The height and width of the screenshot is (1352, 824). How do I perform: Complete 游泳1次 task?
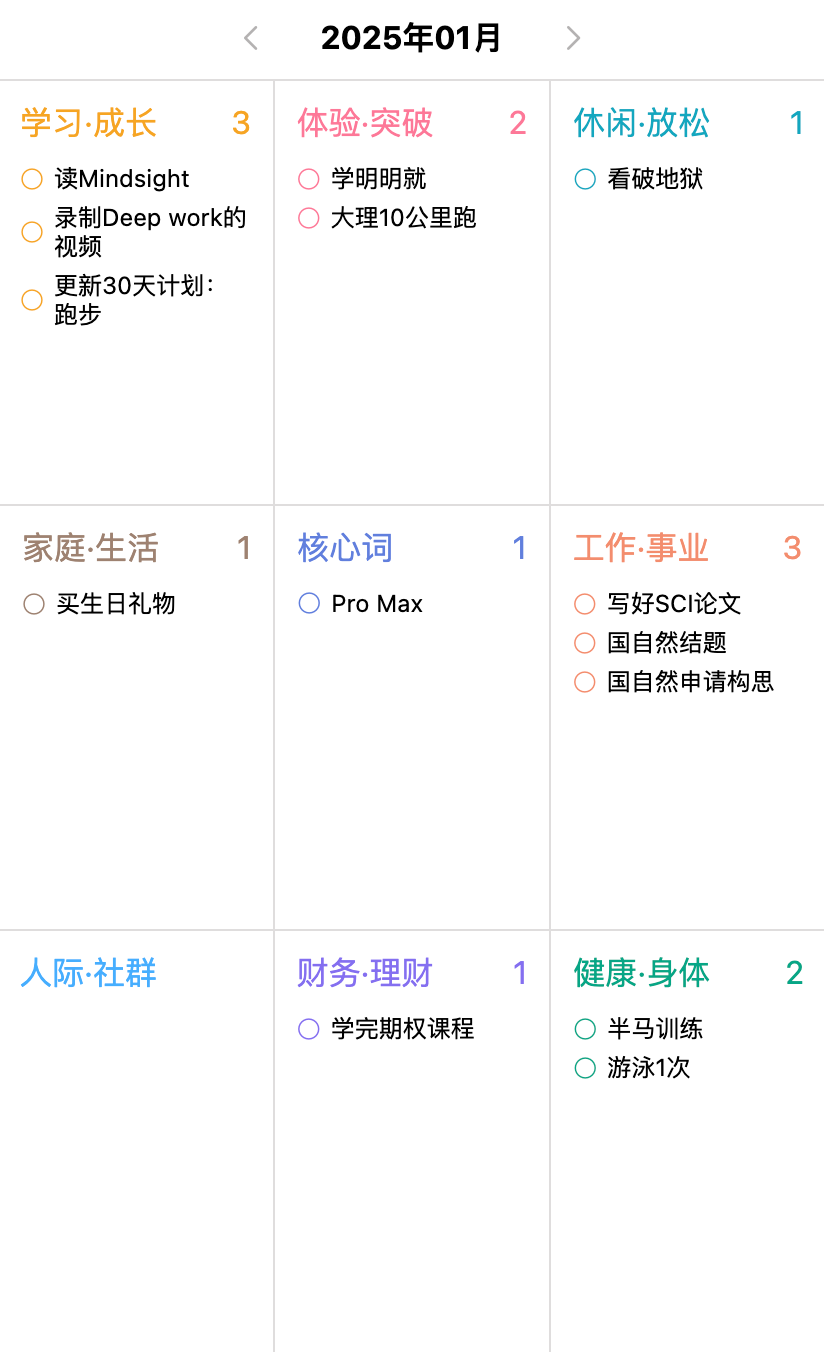pyautogui.click(x=585, y=1068)
